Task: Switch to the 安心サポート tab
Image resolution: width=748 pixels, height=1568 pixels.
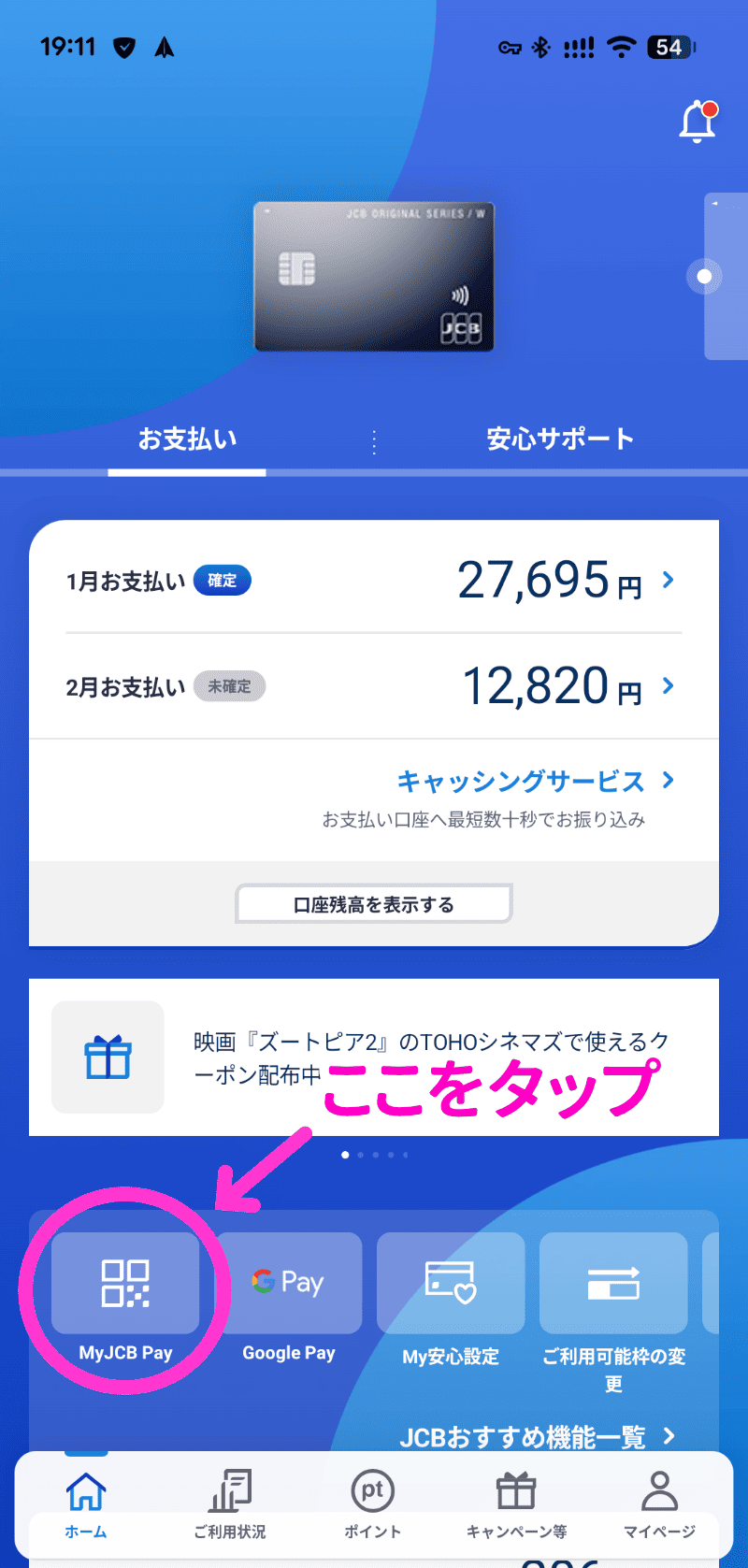Action: pyautogui.click(x=560, y=439)
